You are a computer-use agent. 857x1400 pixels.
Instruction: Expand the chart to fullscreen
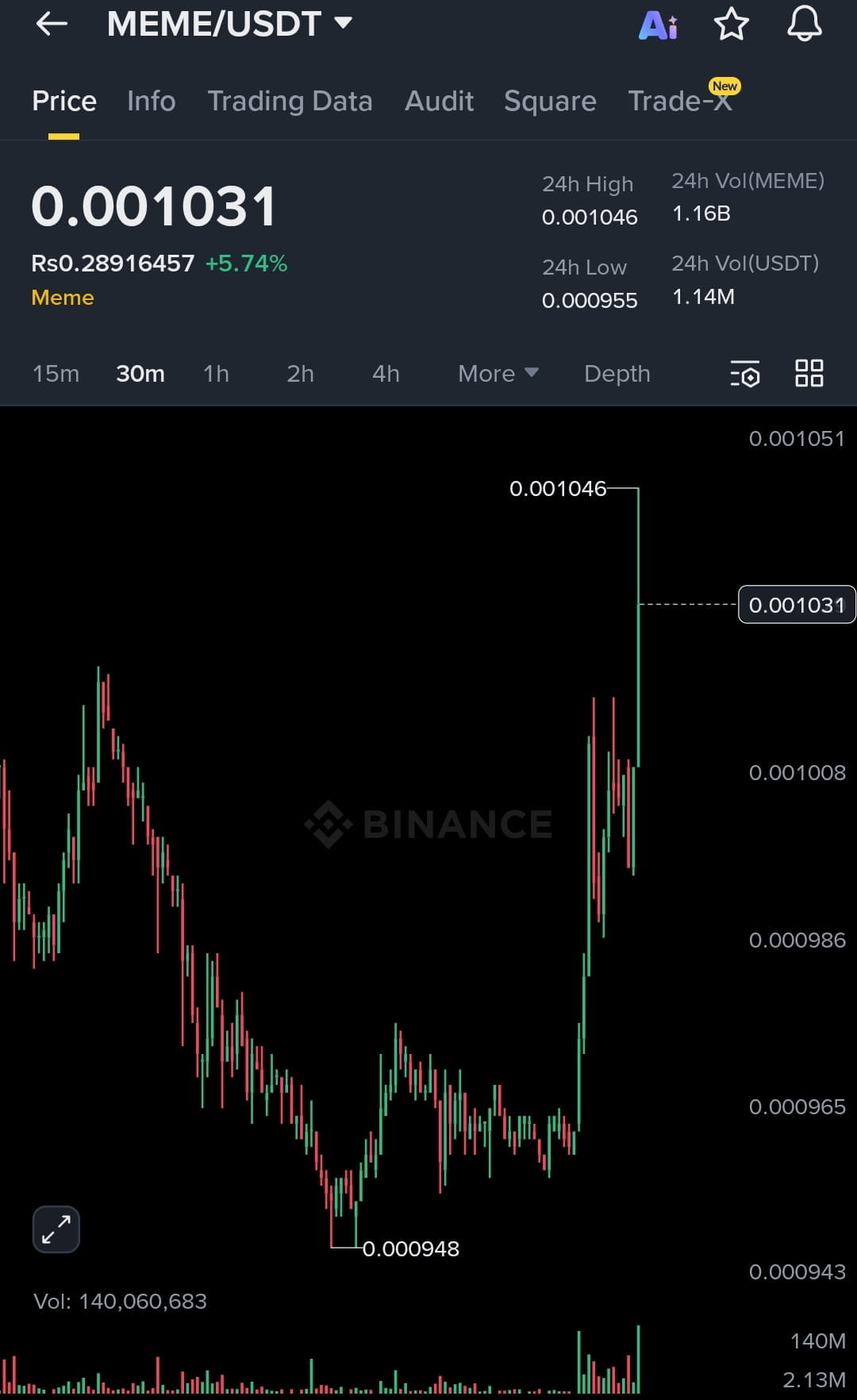pyautogui.click(x=56, y=1229)
